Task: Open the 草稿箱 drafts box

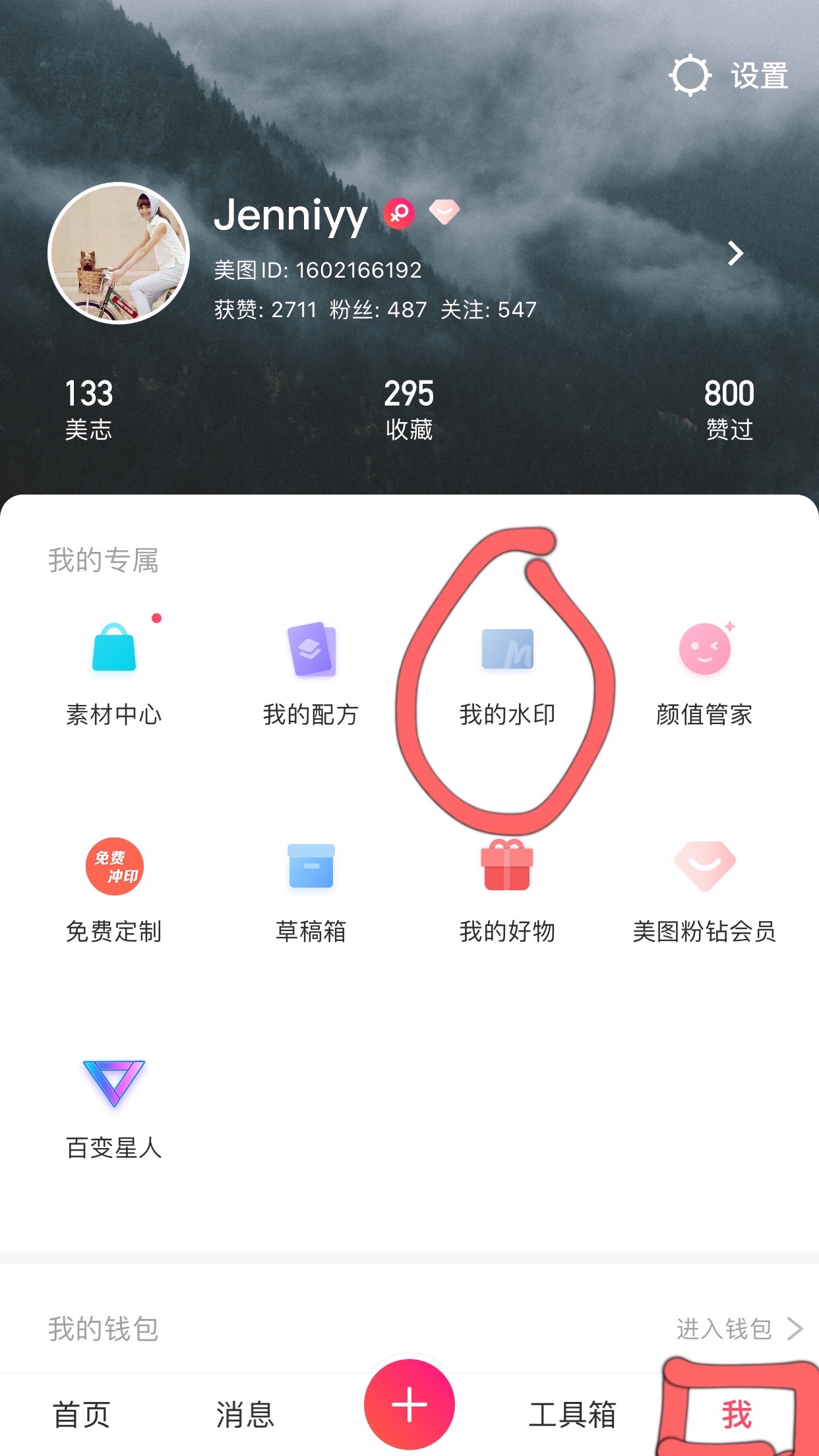Action: [x=311, y=890]
